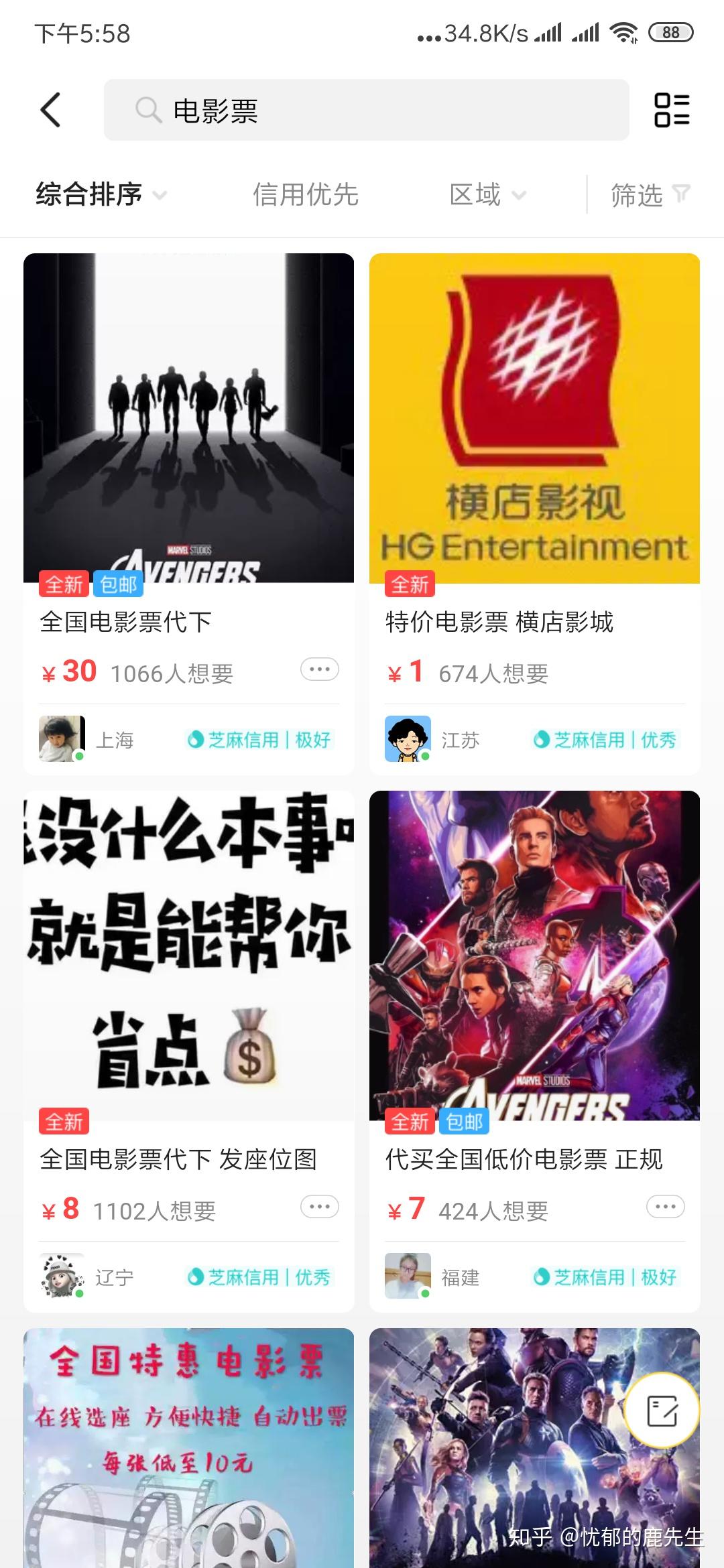Expand the 综合排序 sort dropdown
The height and width of the screenshot is (1568, 724).
coord(101,195)
